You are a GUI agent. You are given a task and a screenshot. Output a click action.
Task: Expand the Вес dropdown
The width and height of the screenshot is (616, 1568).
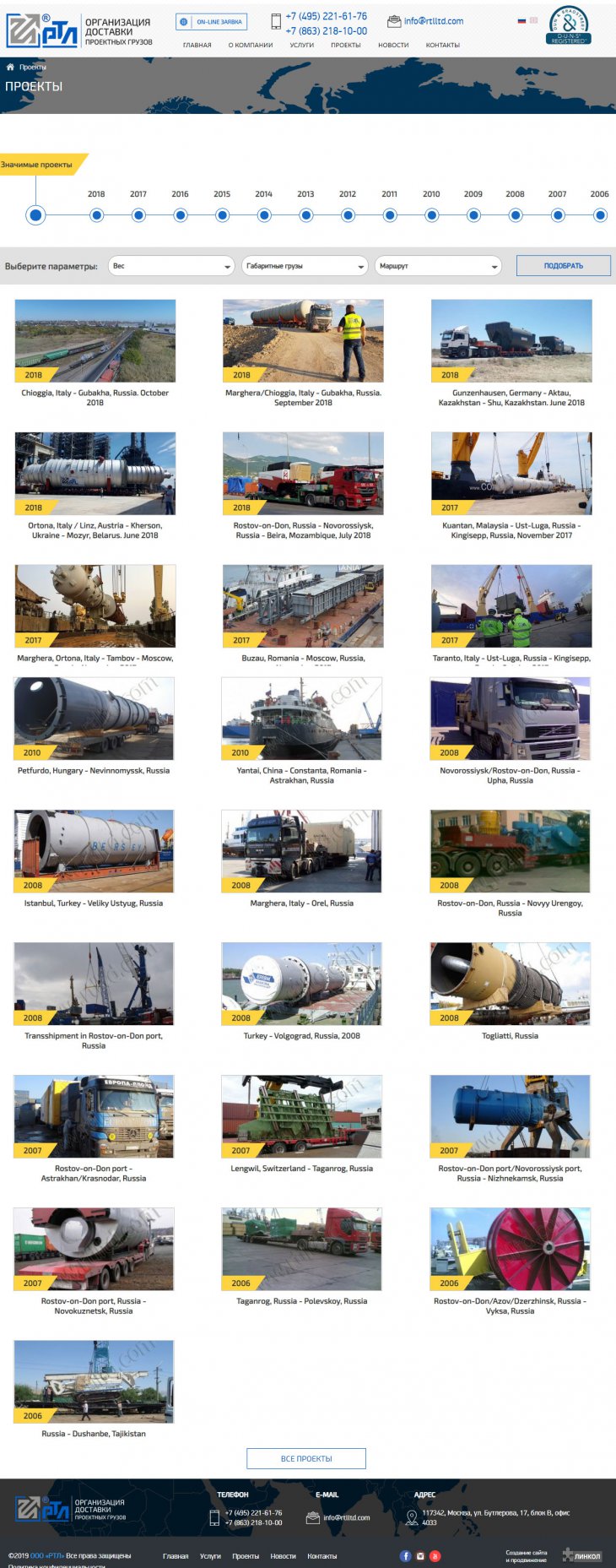pyautogui.click(x=171, y=266)
